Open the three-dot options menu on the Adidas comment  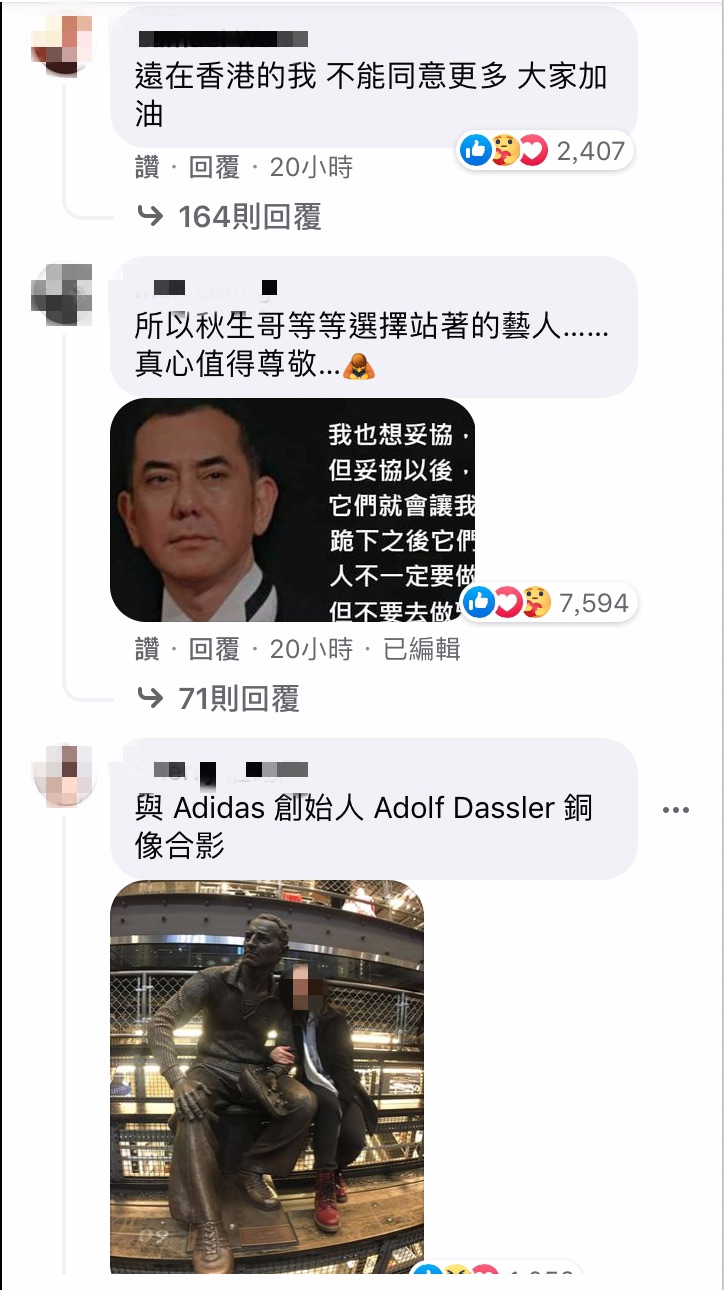(677, 810)
